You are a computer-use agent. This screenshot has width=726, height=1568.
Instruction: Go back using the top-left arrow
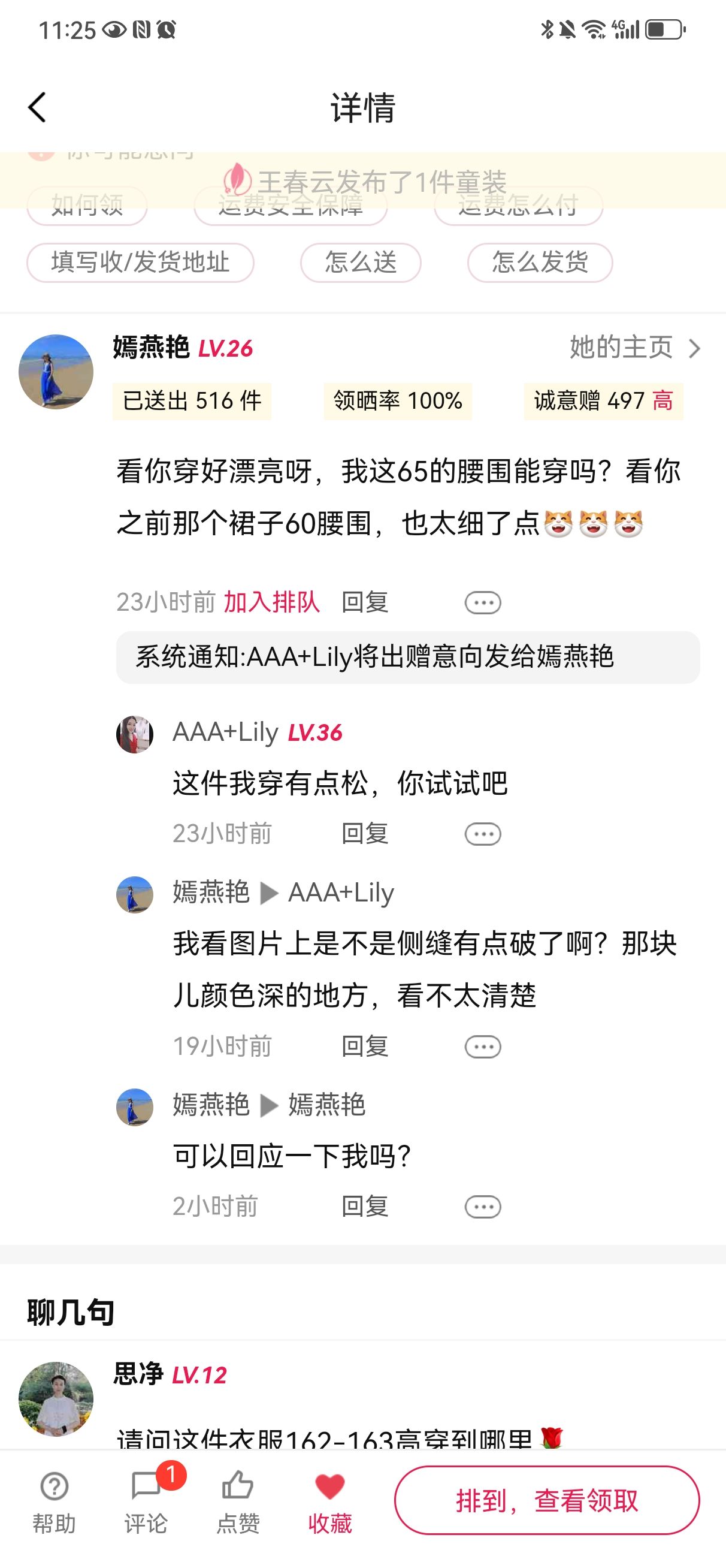(37, 108)
